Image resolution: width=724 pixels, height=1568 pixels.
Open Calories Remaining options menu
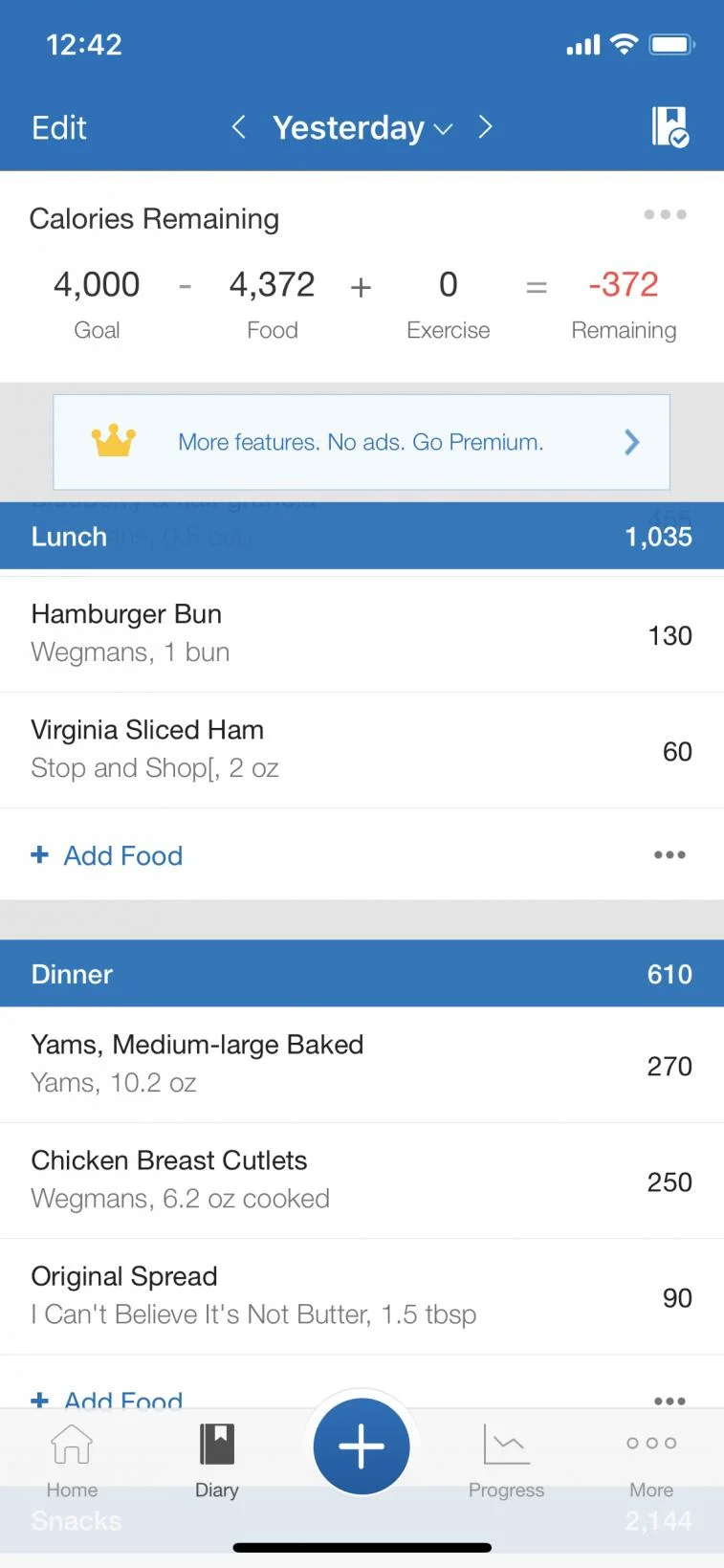pos(665,214)
